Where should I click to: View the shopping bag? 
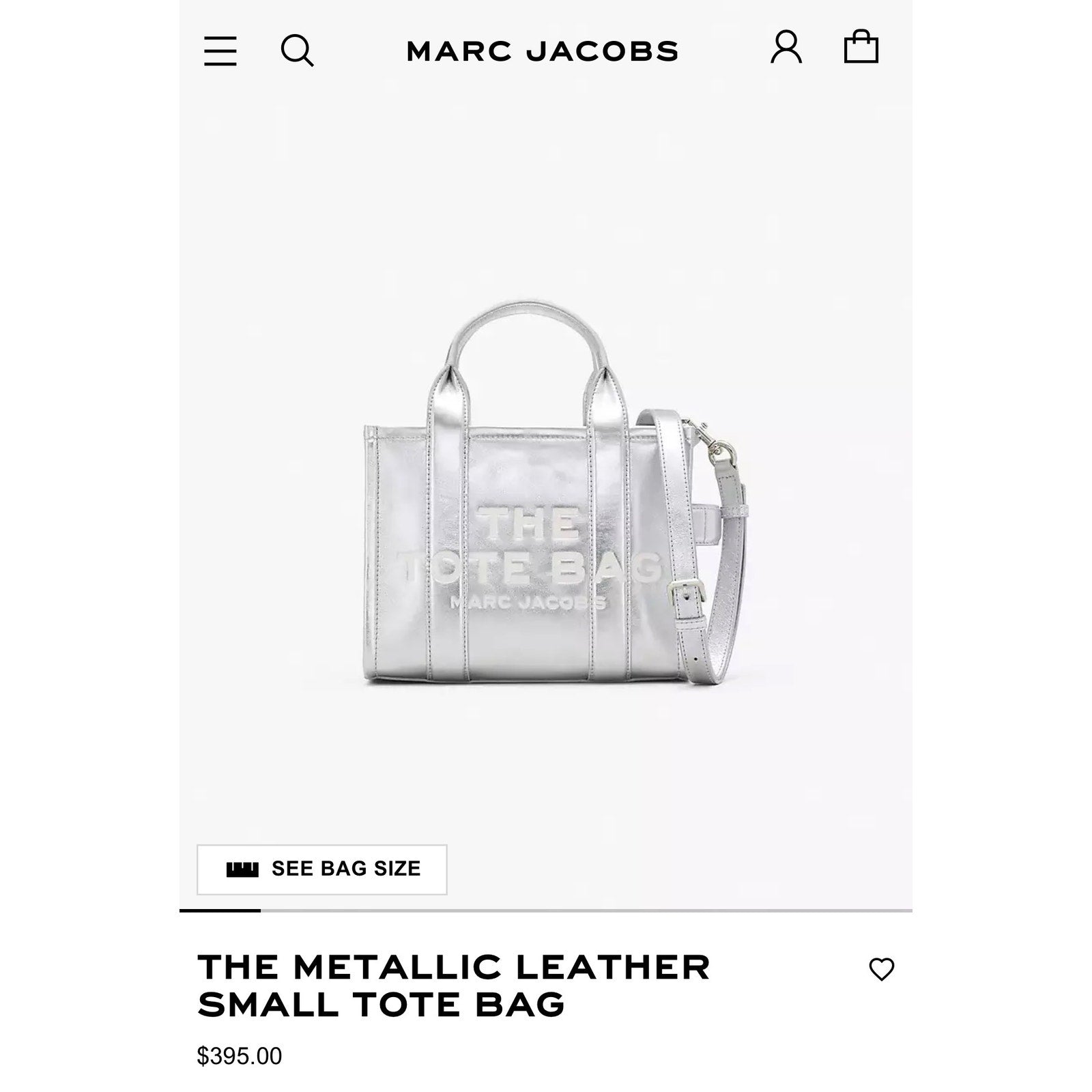click(861, 48)
